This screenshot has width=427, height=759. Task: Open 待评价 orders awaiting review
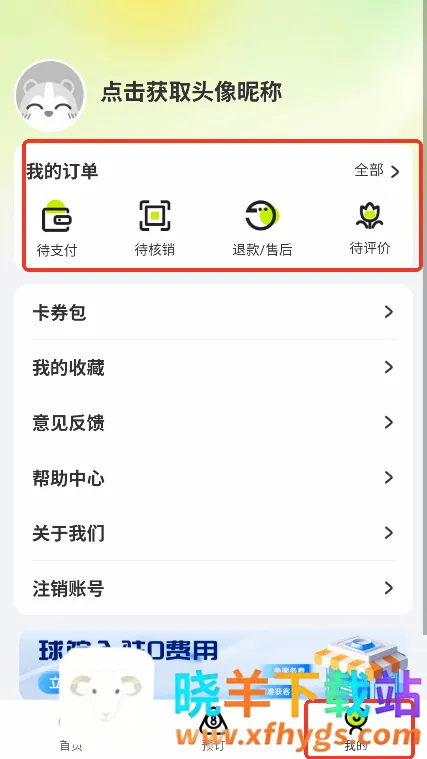point(370,228)
